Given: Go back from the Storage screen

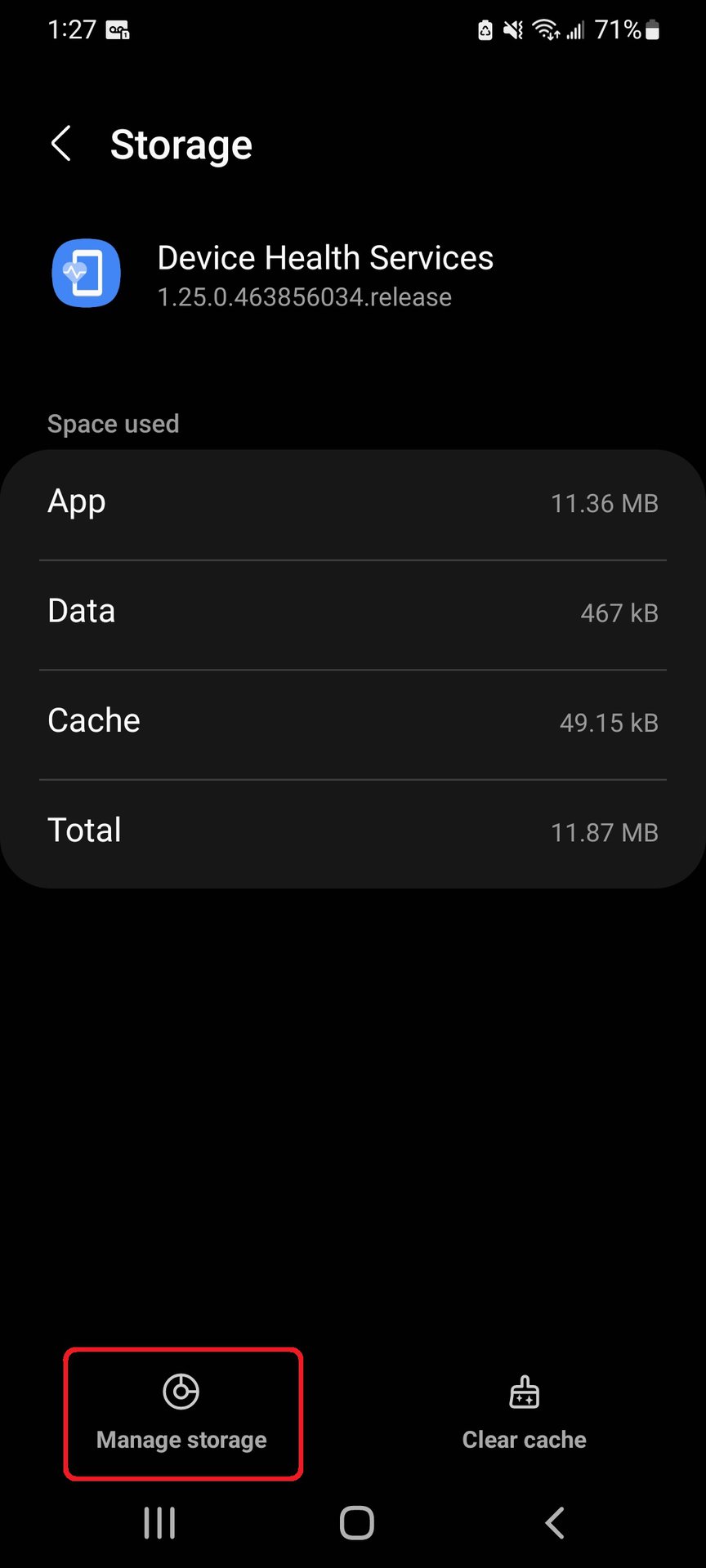Looking at the screenshot, I should [x=62, y=145].
